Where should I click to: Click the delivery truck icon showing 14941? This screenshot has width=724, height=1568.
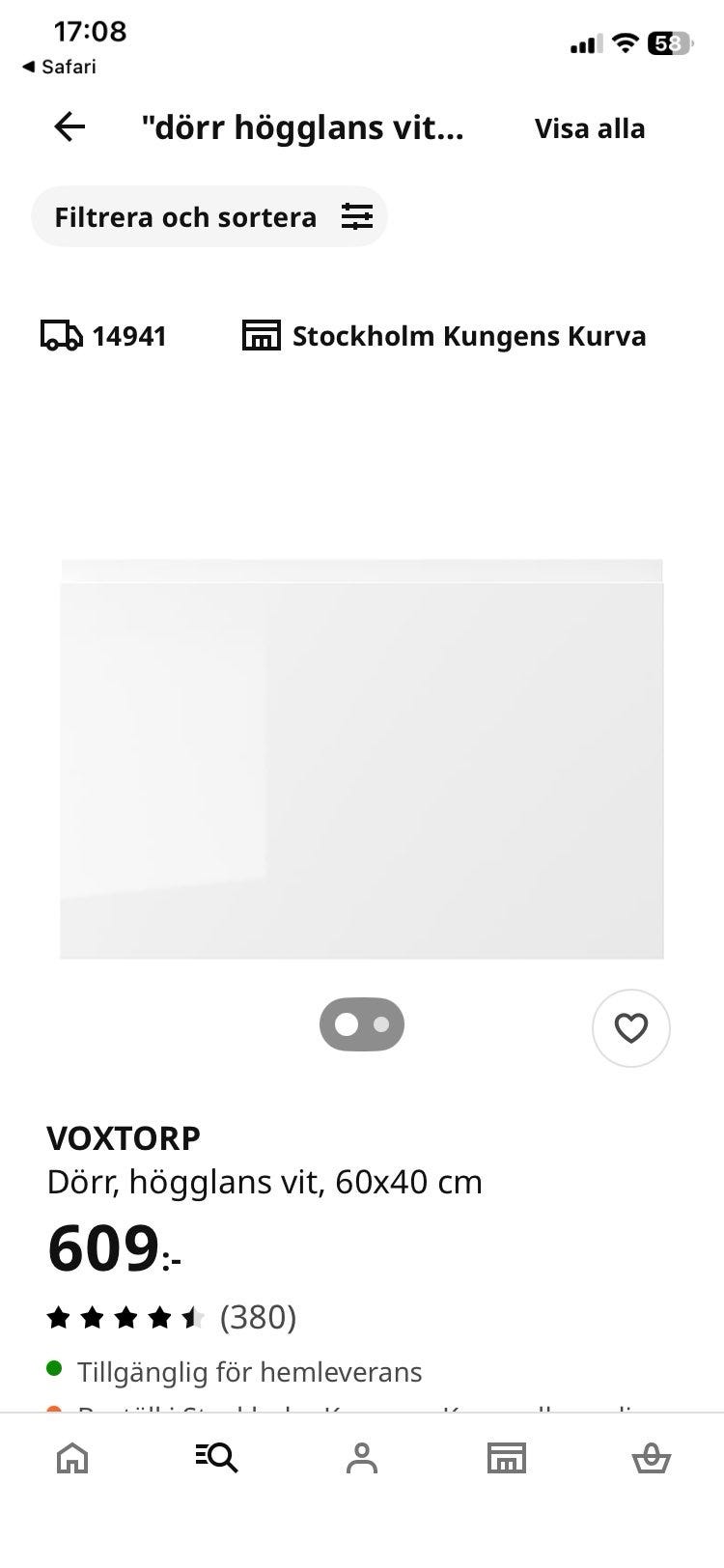62,336
